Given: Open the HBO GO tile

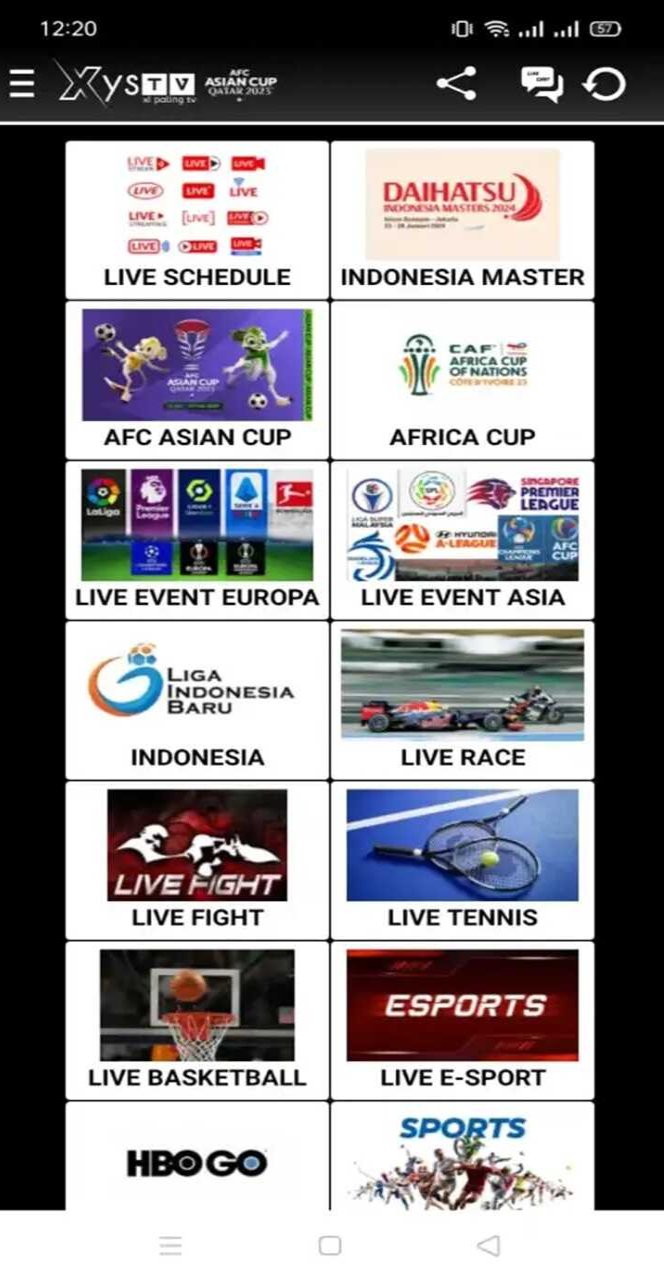Looking at the screenshot, I should (x=197, y=1160).
